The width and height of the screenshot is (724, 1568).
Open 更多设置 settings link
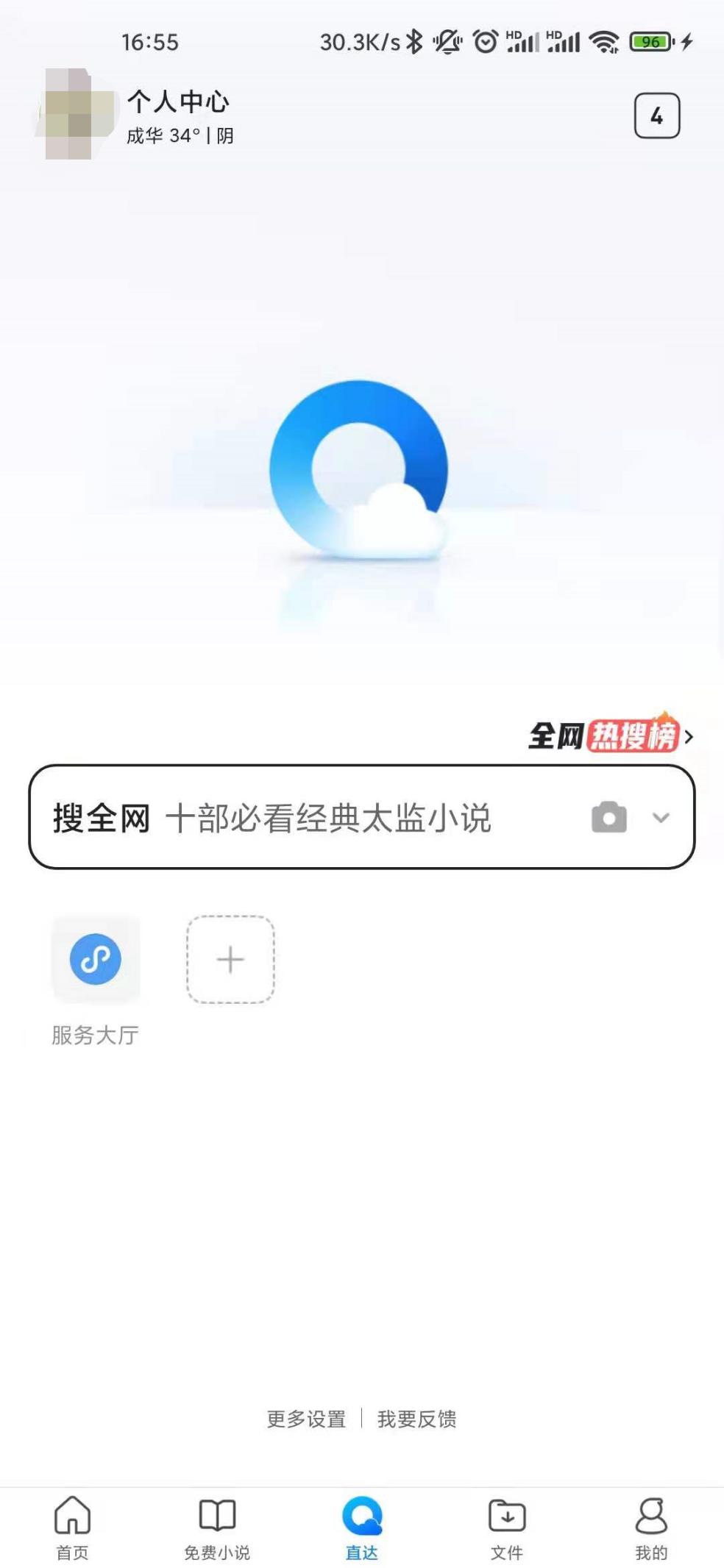306,1419
